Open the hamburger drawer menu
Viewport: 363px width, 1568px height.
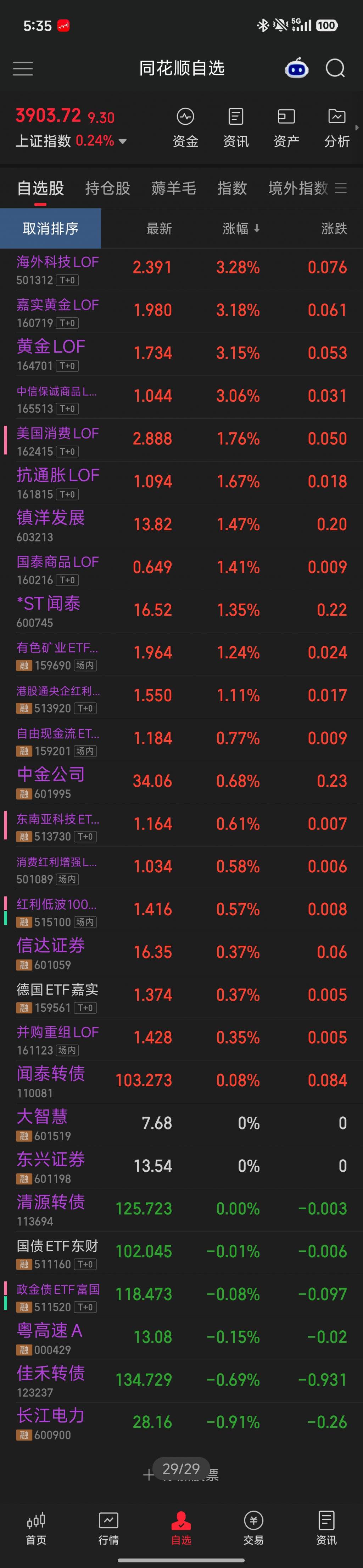pos(23,68)
